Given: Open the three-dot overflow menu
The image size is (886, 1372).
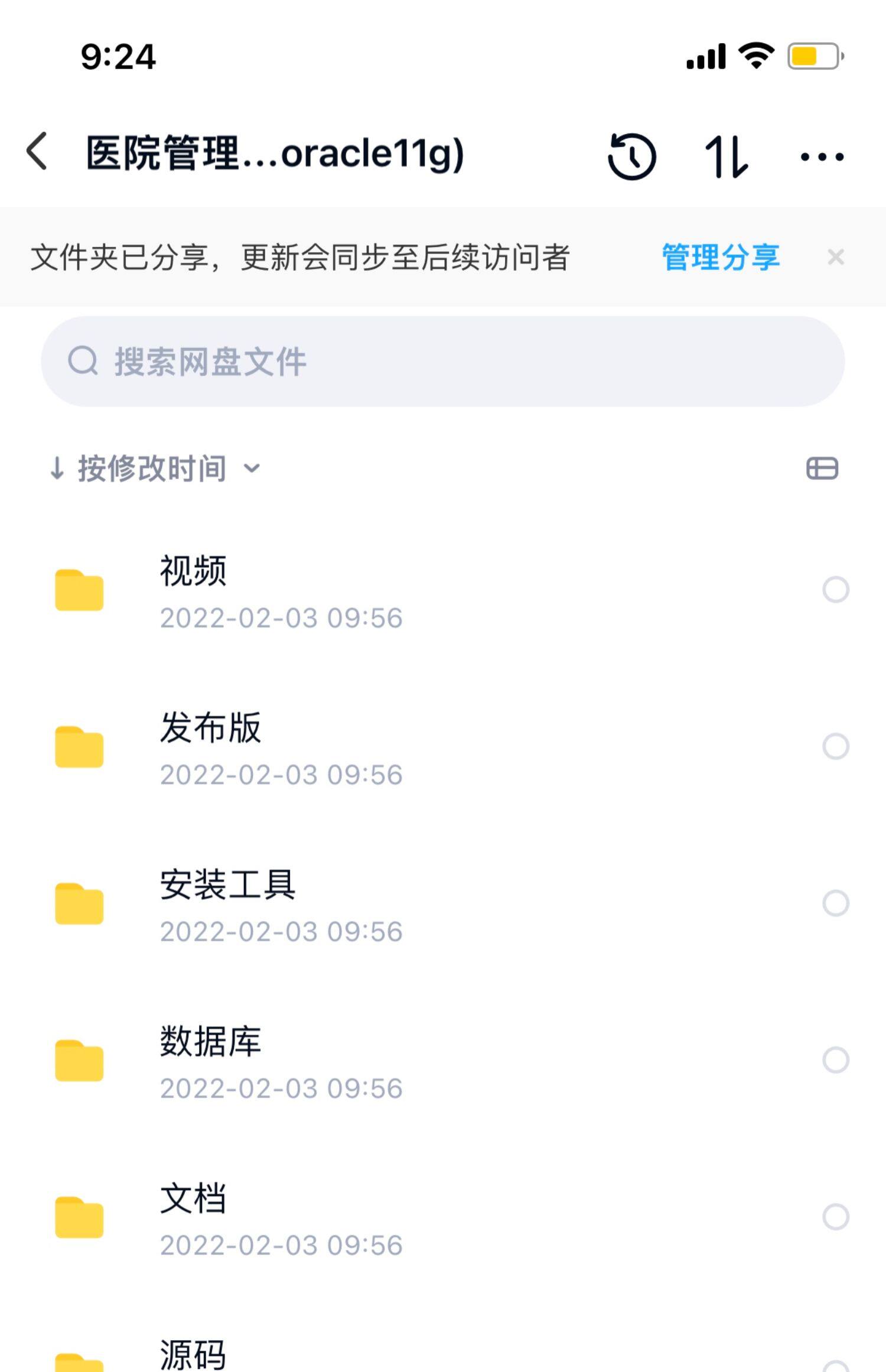Looking at the screenshot, I should tap(822, 157).
